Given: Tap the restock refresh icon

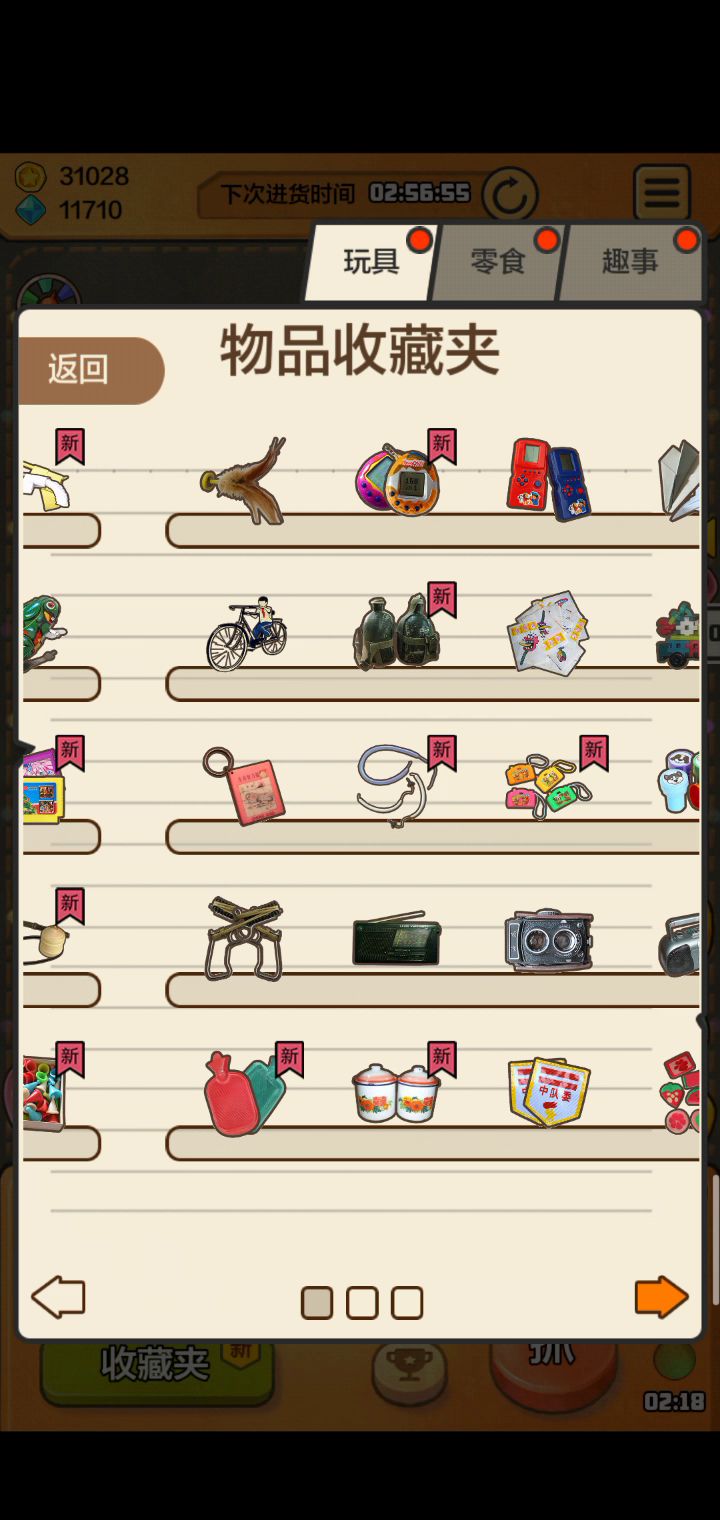Looking at the screenshot, I should (510, 194).
